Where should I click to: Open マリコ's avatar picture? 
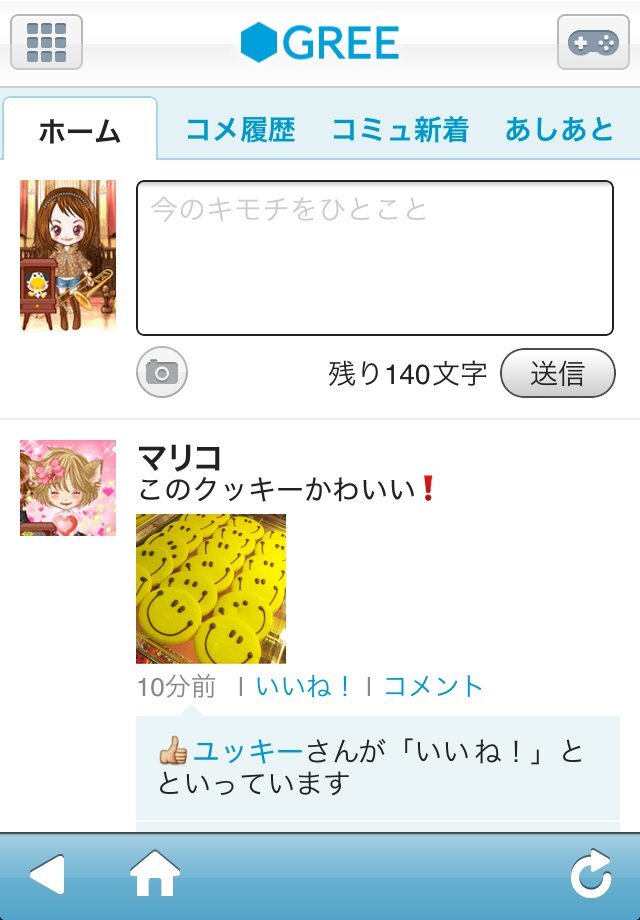pyautogui.click(x=68, y=488)
